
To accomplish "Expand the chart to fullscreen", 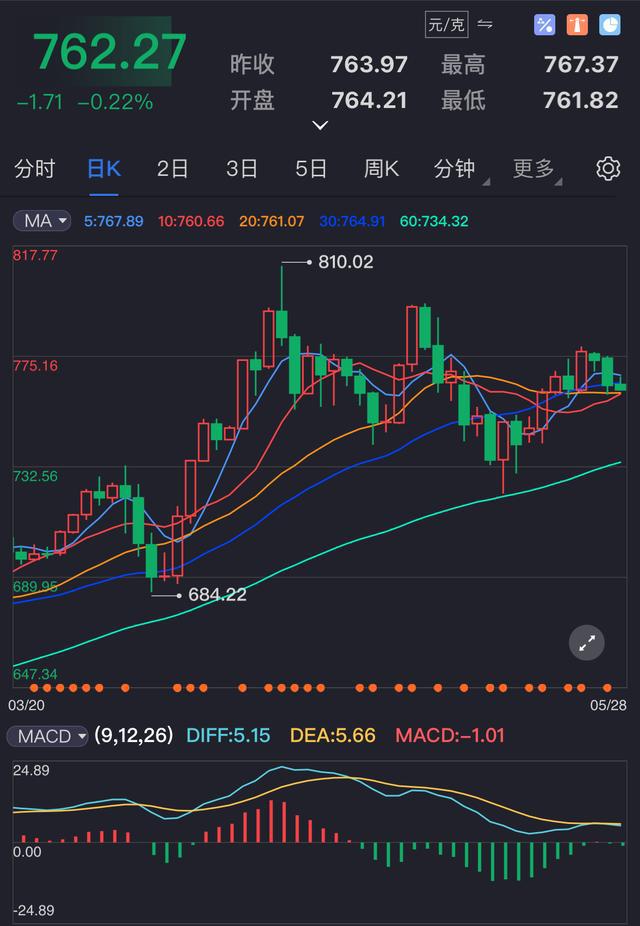I will [587, 643].
